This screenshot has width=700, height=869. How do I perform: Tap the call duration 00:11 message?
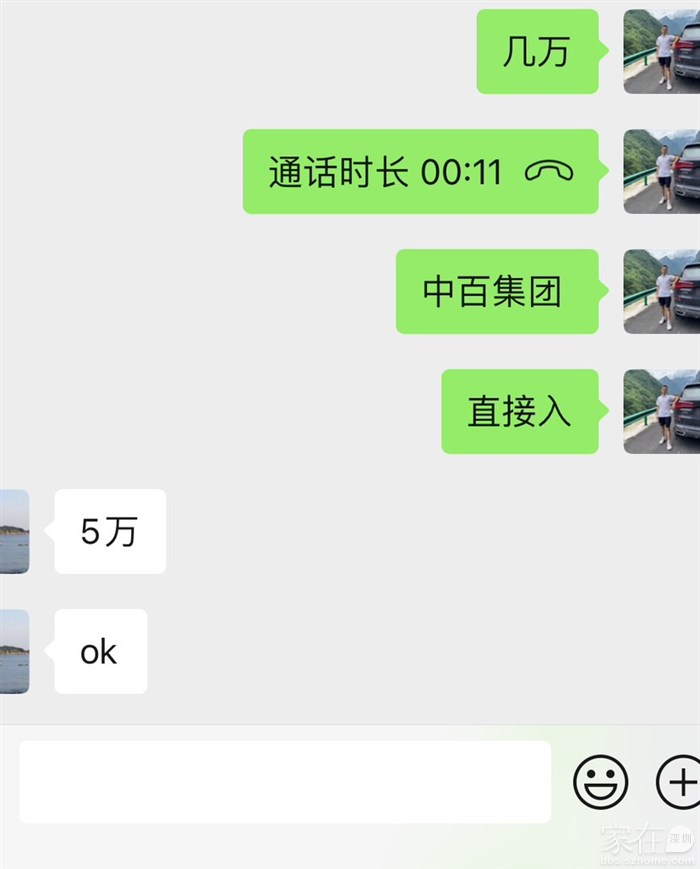click(420, 172)
